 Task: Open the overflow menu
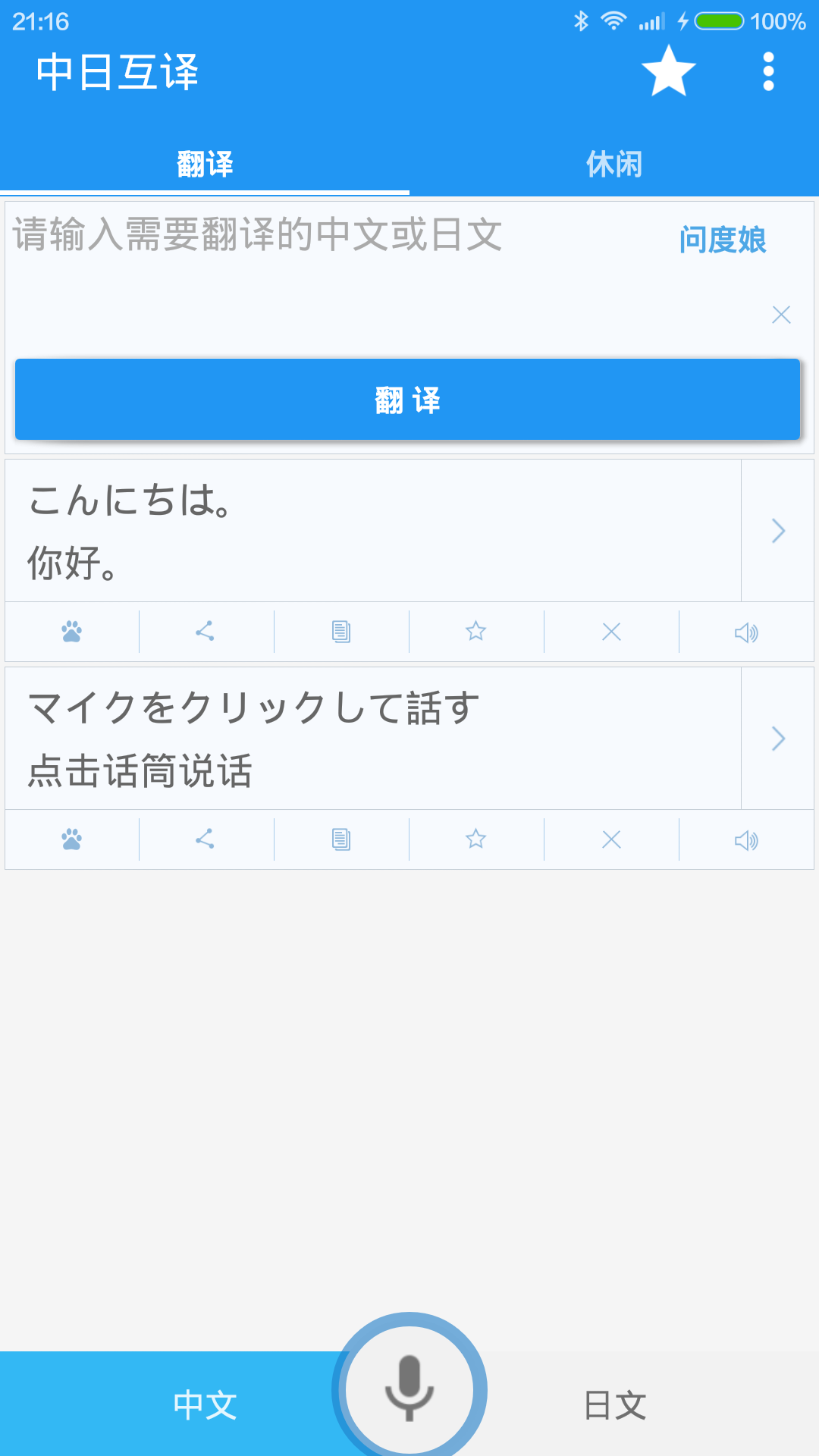768,72
